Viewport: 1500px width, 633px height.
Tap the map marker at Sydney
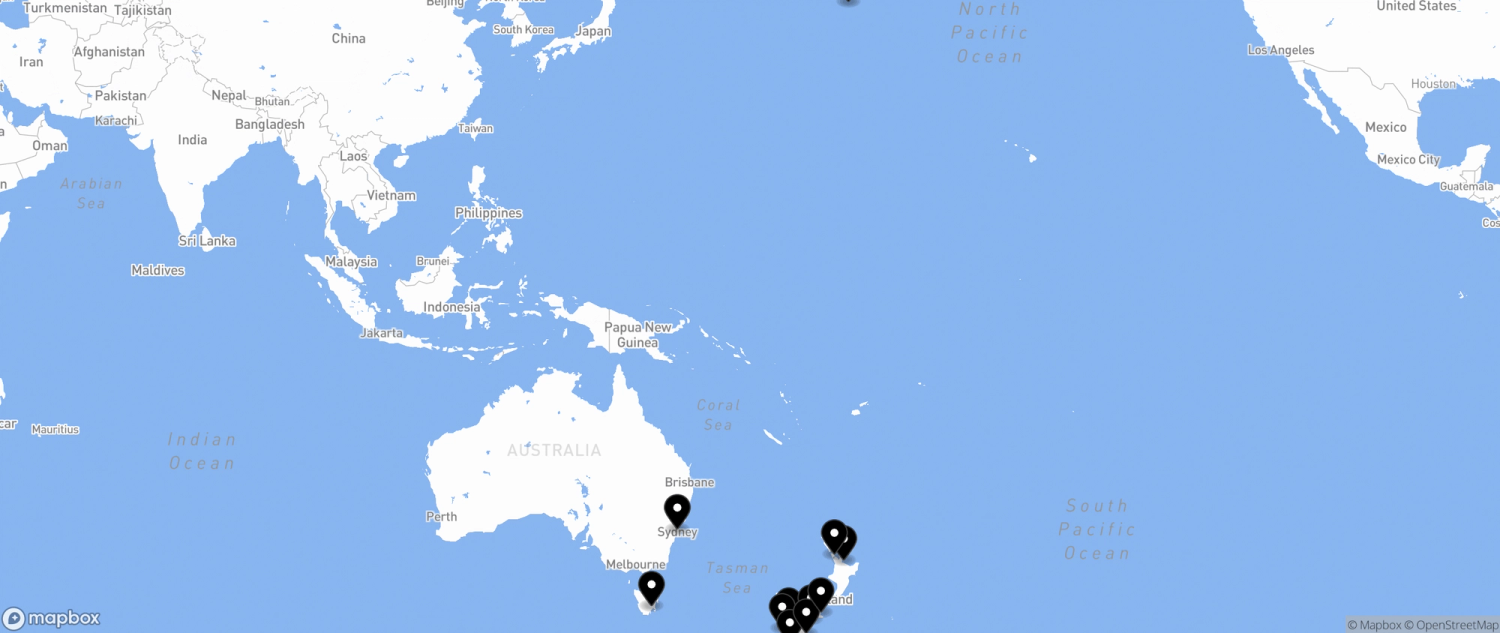(x=677, y=510)
